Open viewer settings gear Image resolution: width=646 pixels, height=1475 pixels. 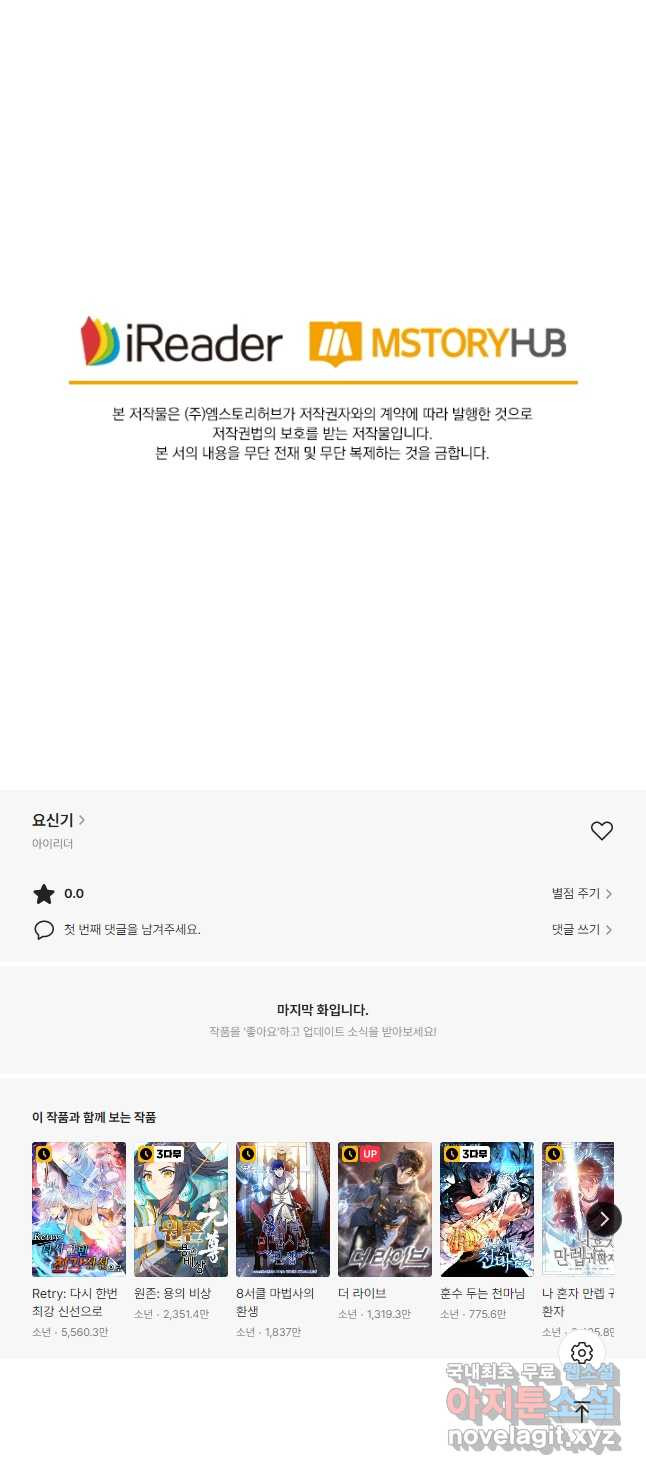582,1354
